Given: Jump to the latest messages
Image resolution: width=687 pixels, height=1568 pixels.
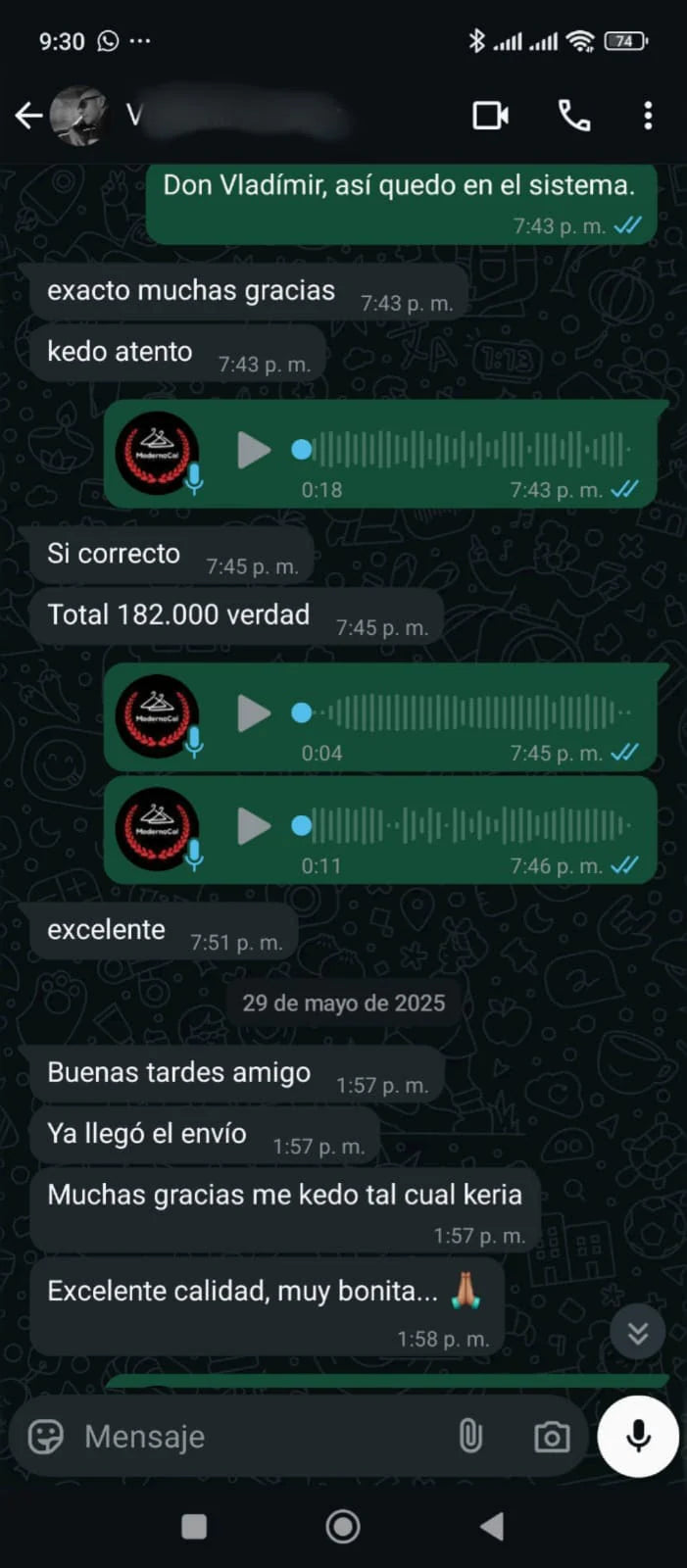Looking at the screenshot, I should click(x=637, y=1333).
